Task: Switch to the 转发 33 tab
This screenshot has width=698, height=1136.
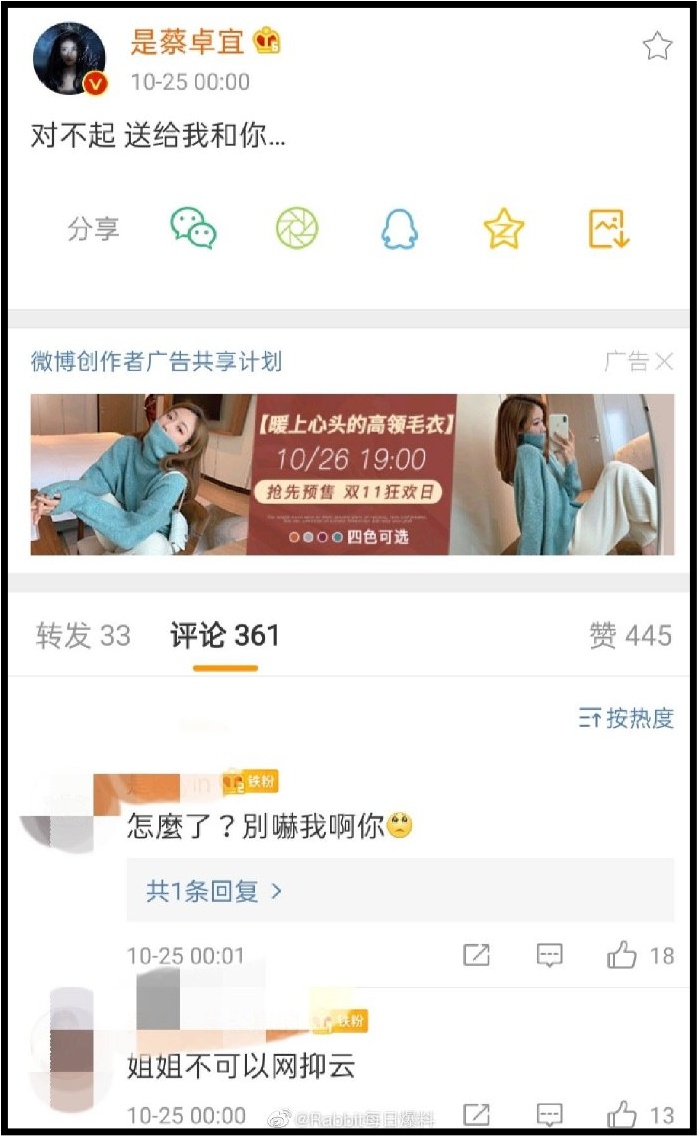Action: (83, 635)
